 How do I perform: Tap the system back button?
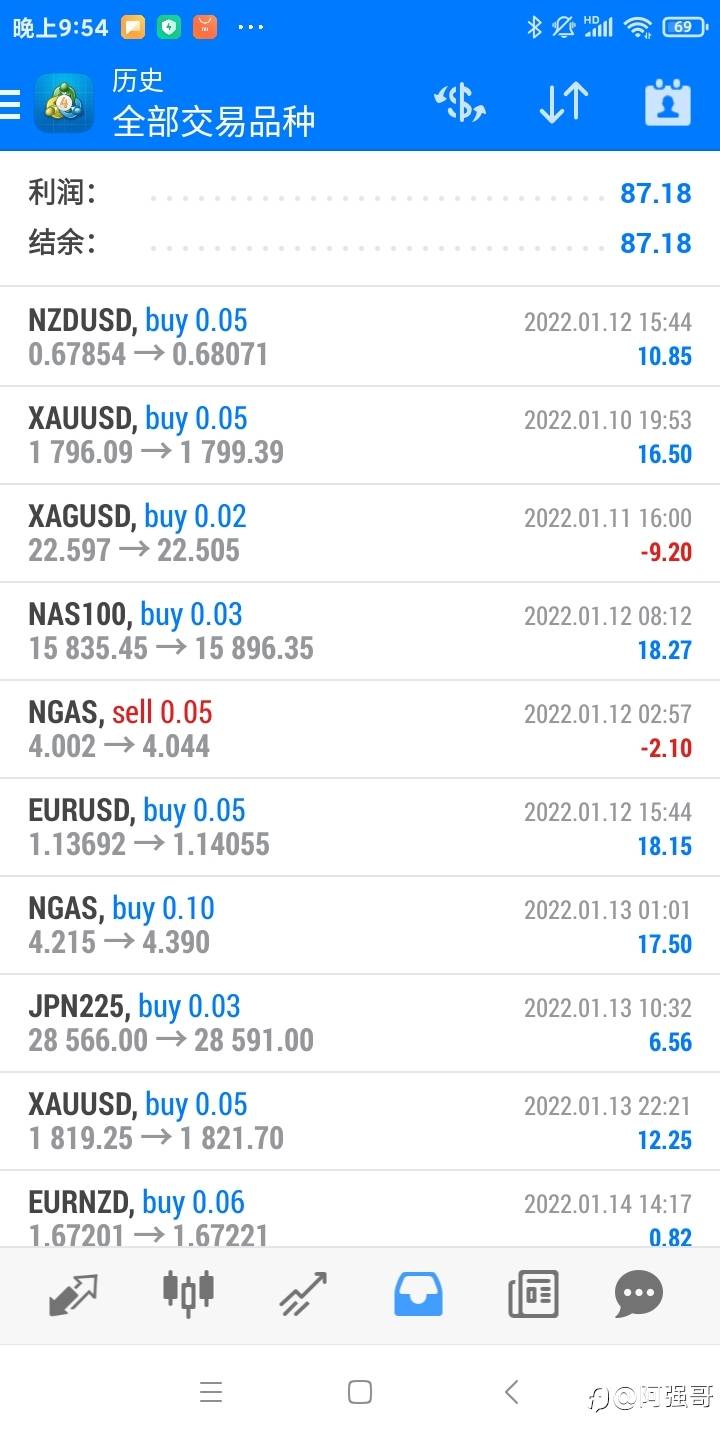(x=512, y=1392)
